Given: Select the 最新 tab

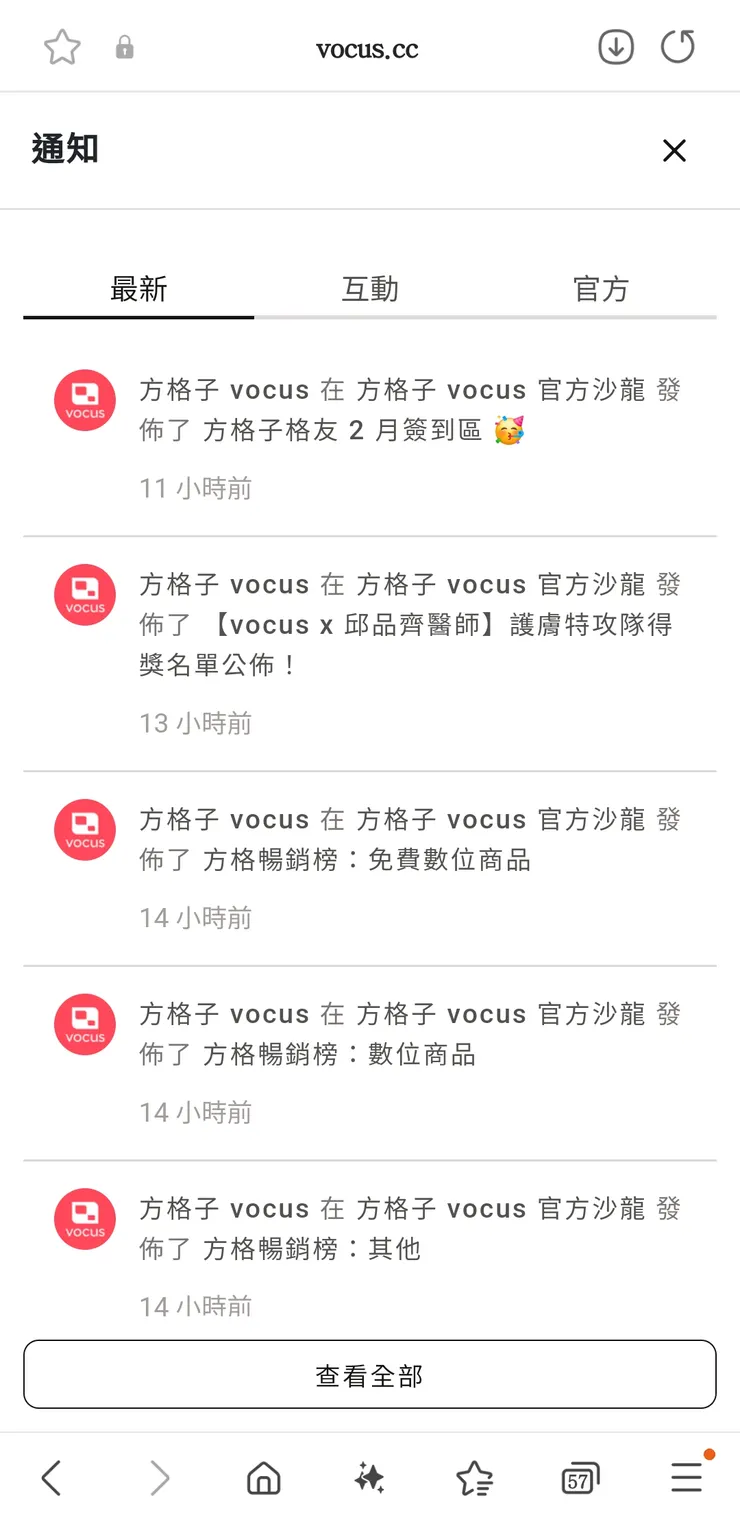Looking at the screenshot, I should pyautogui.click(x=138, y=288).
